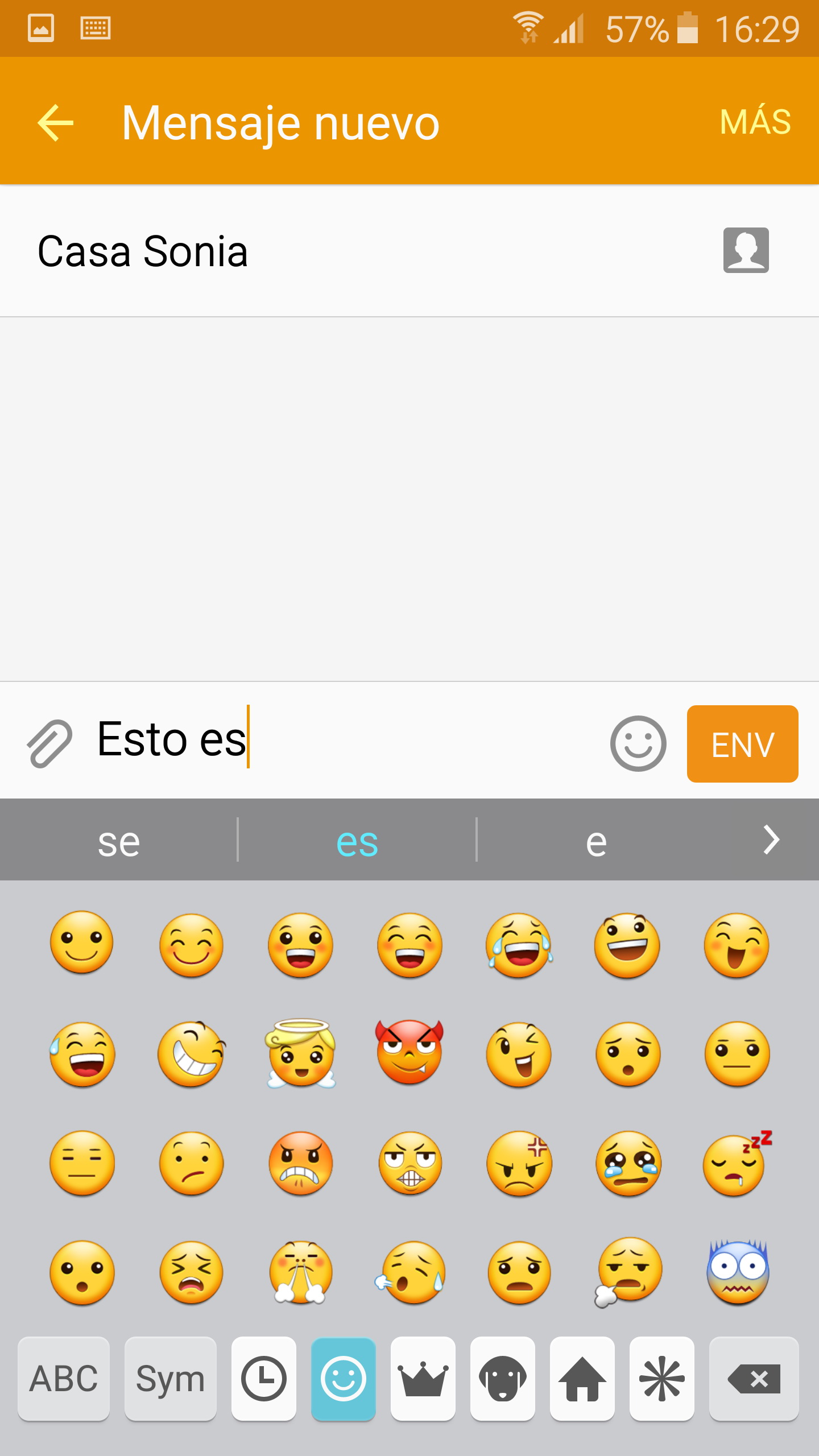
Task: Select the highlighted suggestion "es"
Action: coord(357,841)
